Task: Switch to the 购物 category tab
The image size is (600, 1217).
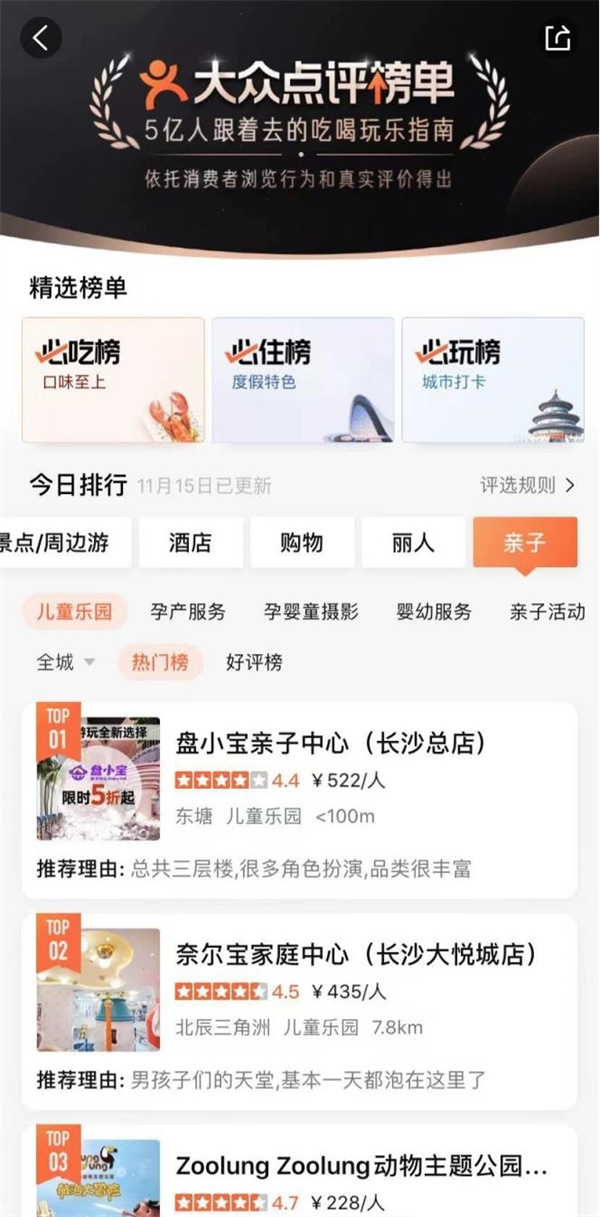Action: coord(301,543)
